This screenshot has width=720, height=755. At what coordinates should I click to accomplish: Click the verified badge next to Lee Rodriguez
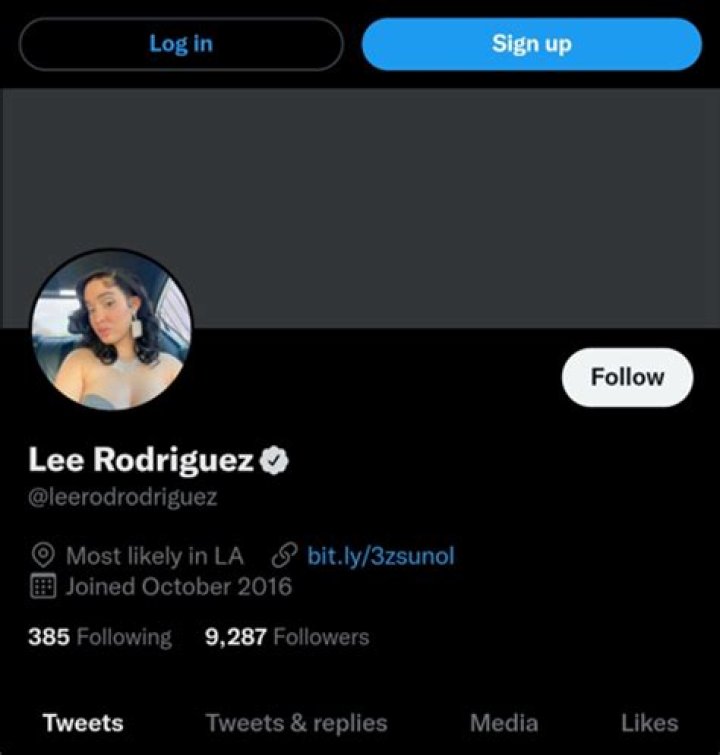point(272,461)
